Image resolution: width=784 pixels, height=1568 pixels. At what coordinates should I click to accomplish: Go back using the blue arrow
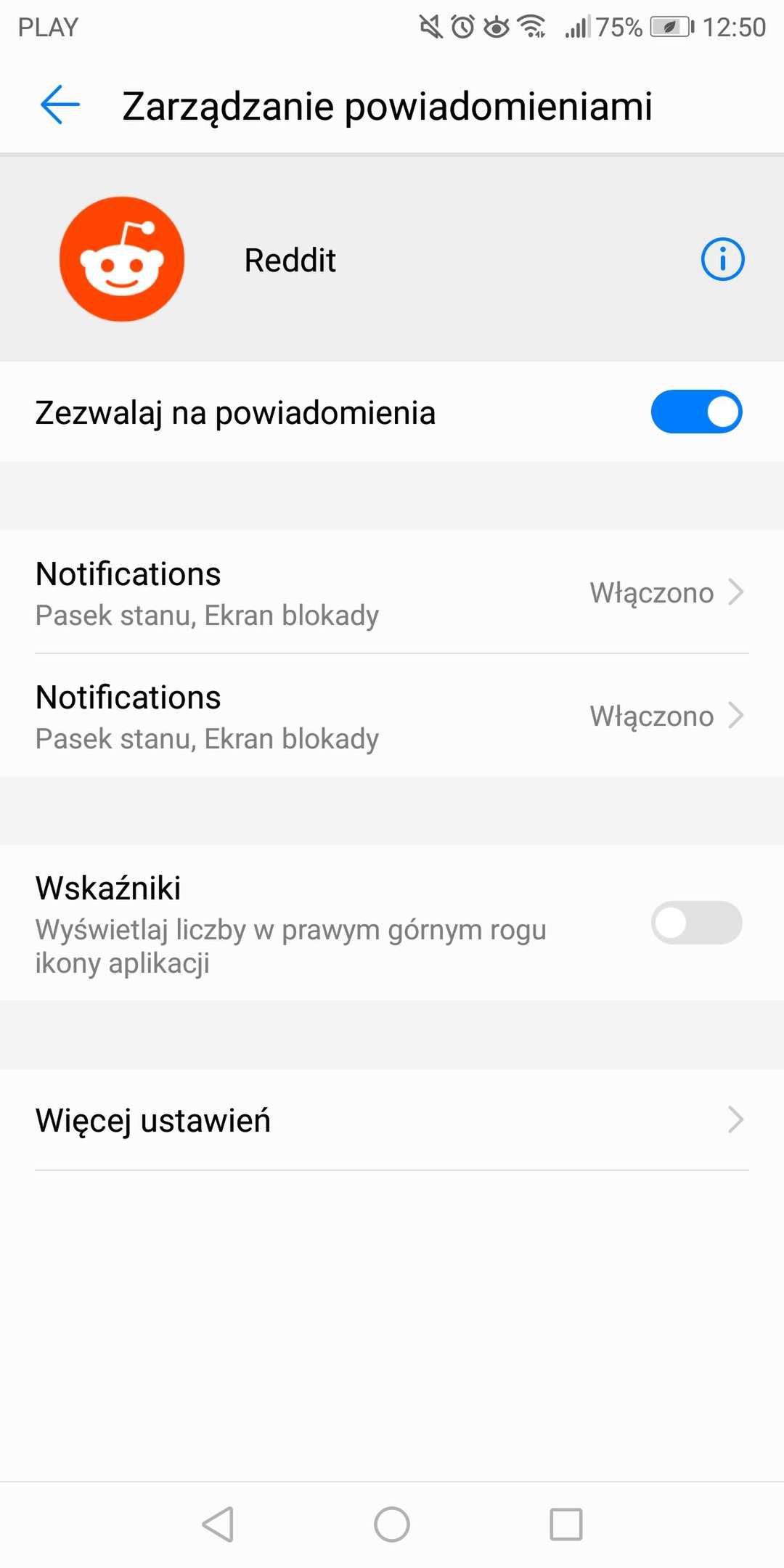60,105
